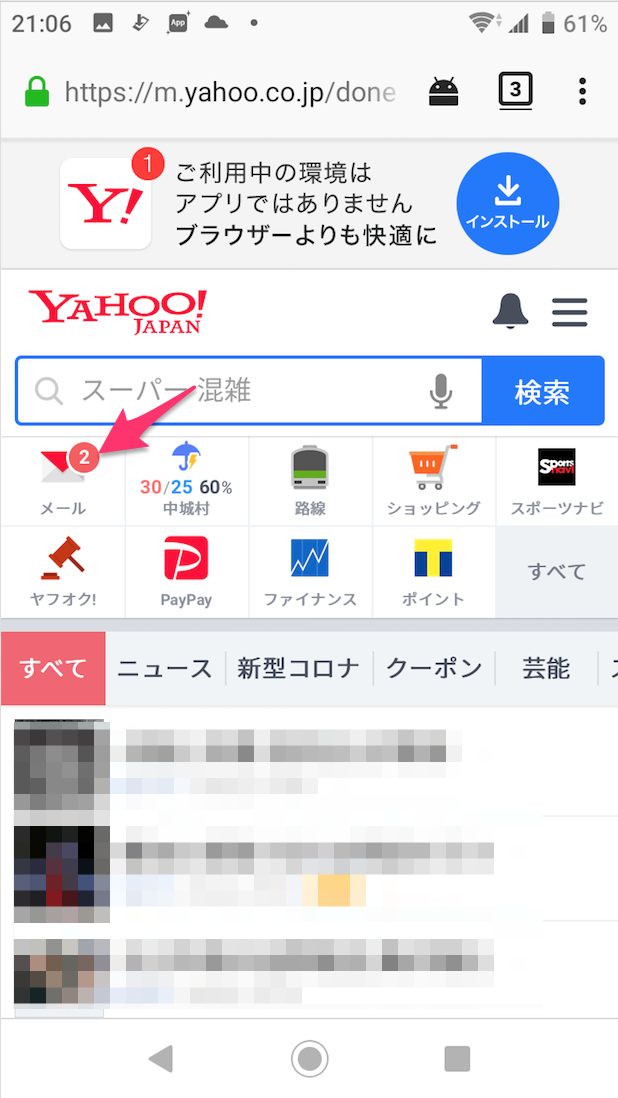Tap the 検索 search button
This screenshot has height=1098, width=618.
pyautogui.click(x=542, y=391)
